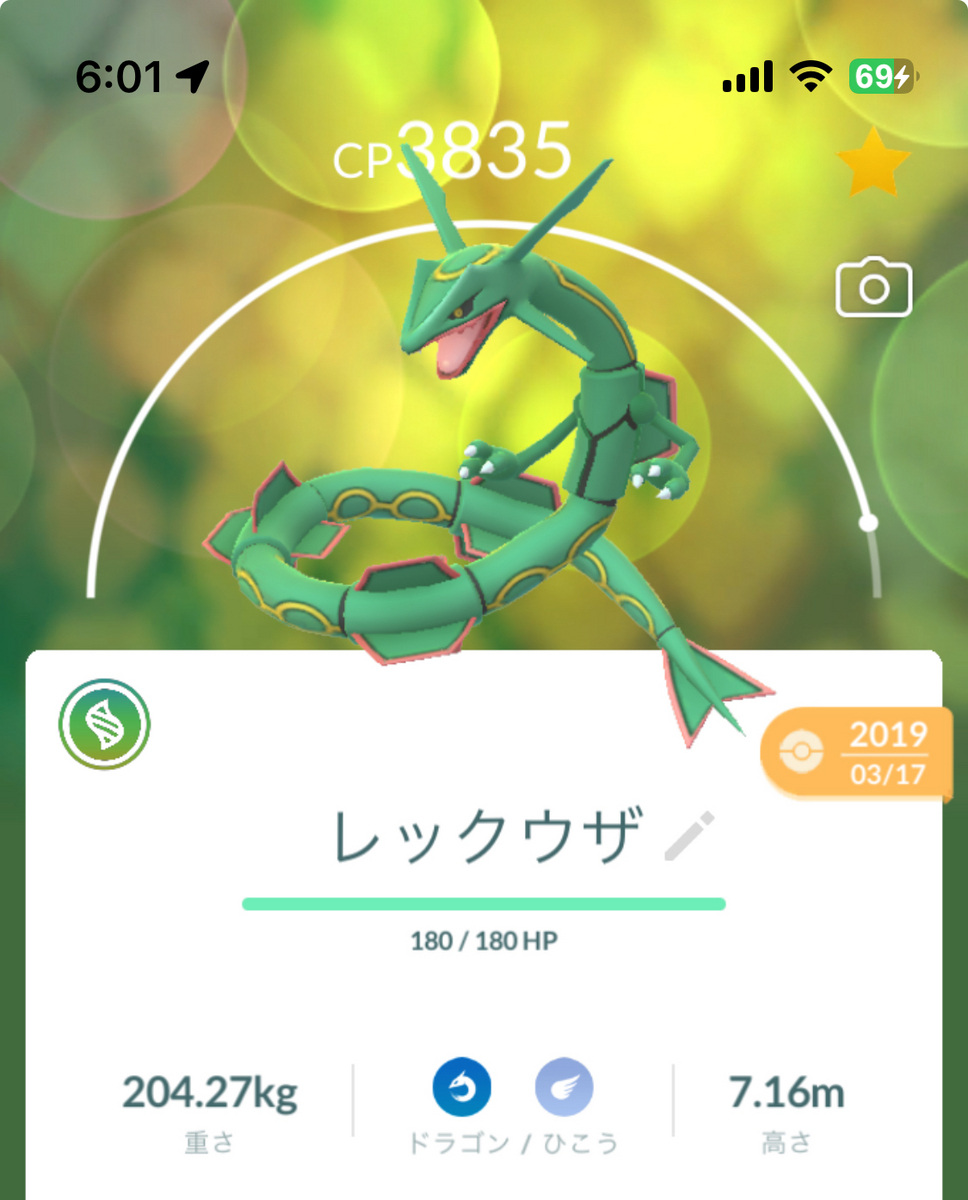
Task: Open the Mega Evolution menu
Action: 104,726
